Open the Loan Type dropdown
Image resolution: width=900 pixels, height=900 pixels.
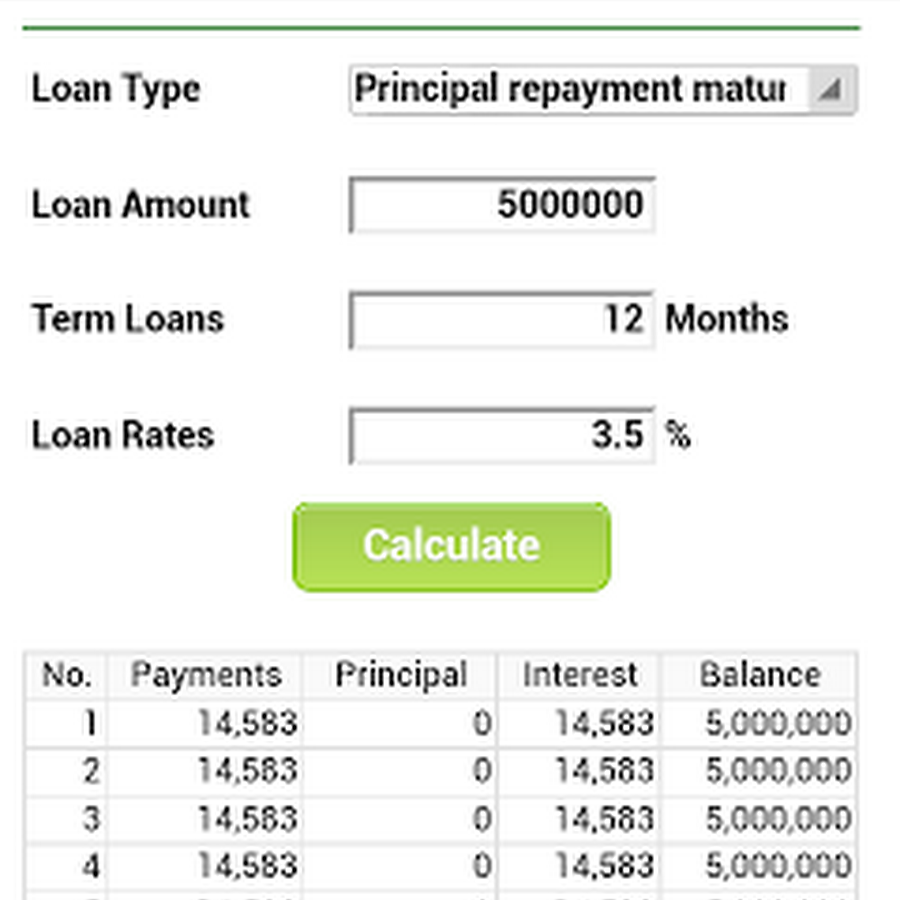(602, 90)
